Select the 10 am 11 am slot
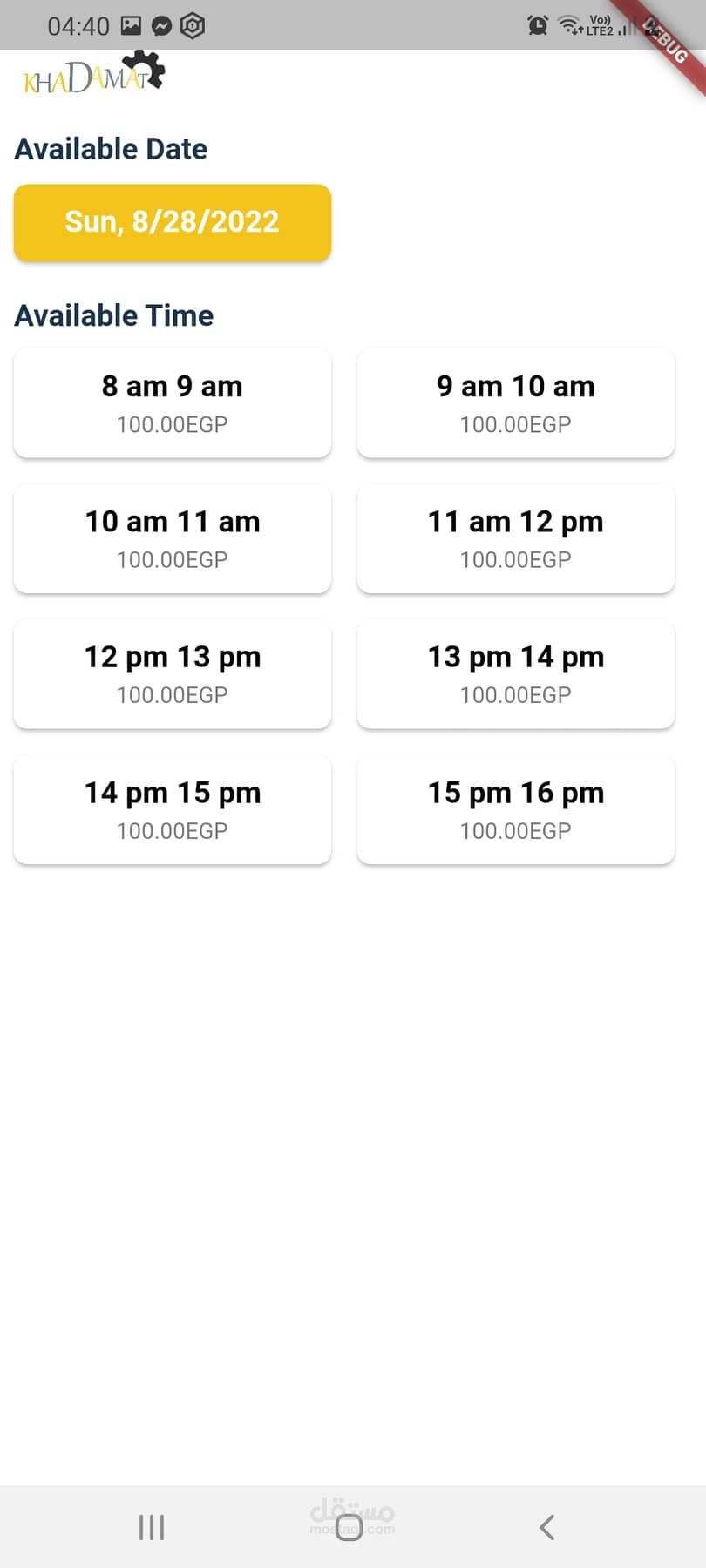The height and width of the screenshot is (1568, 706). click(x=173, y=538)
